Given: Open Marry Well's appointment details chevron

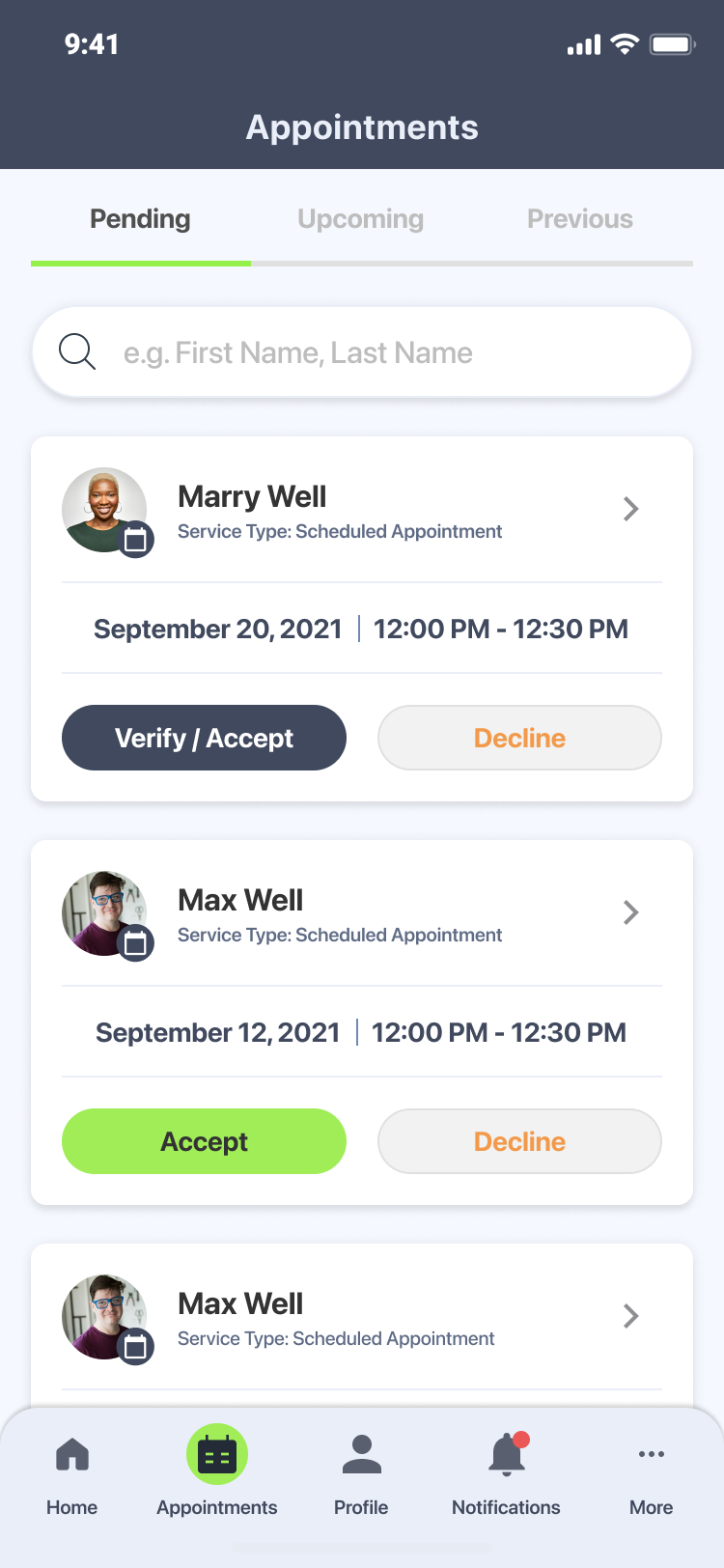Looking at the screenshot, I should 630,509.
